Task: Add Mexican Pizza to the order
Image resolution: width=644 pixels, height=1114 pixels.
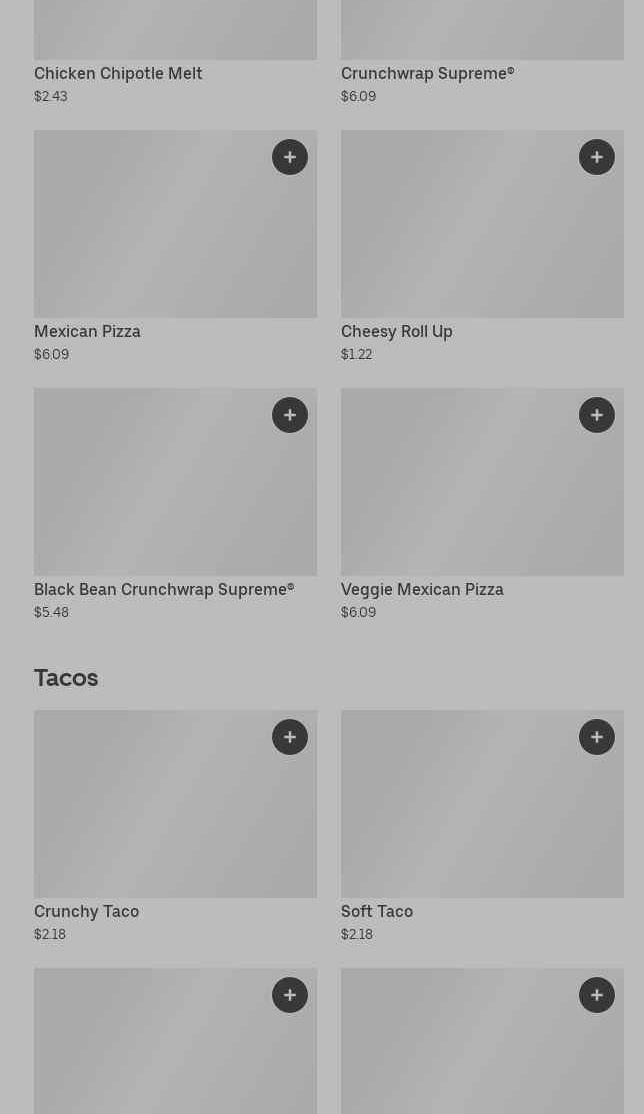Action: click(290, 157)
